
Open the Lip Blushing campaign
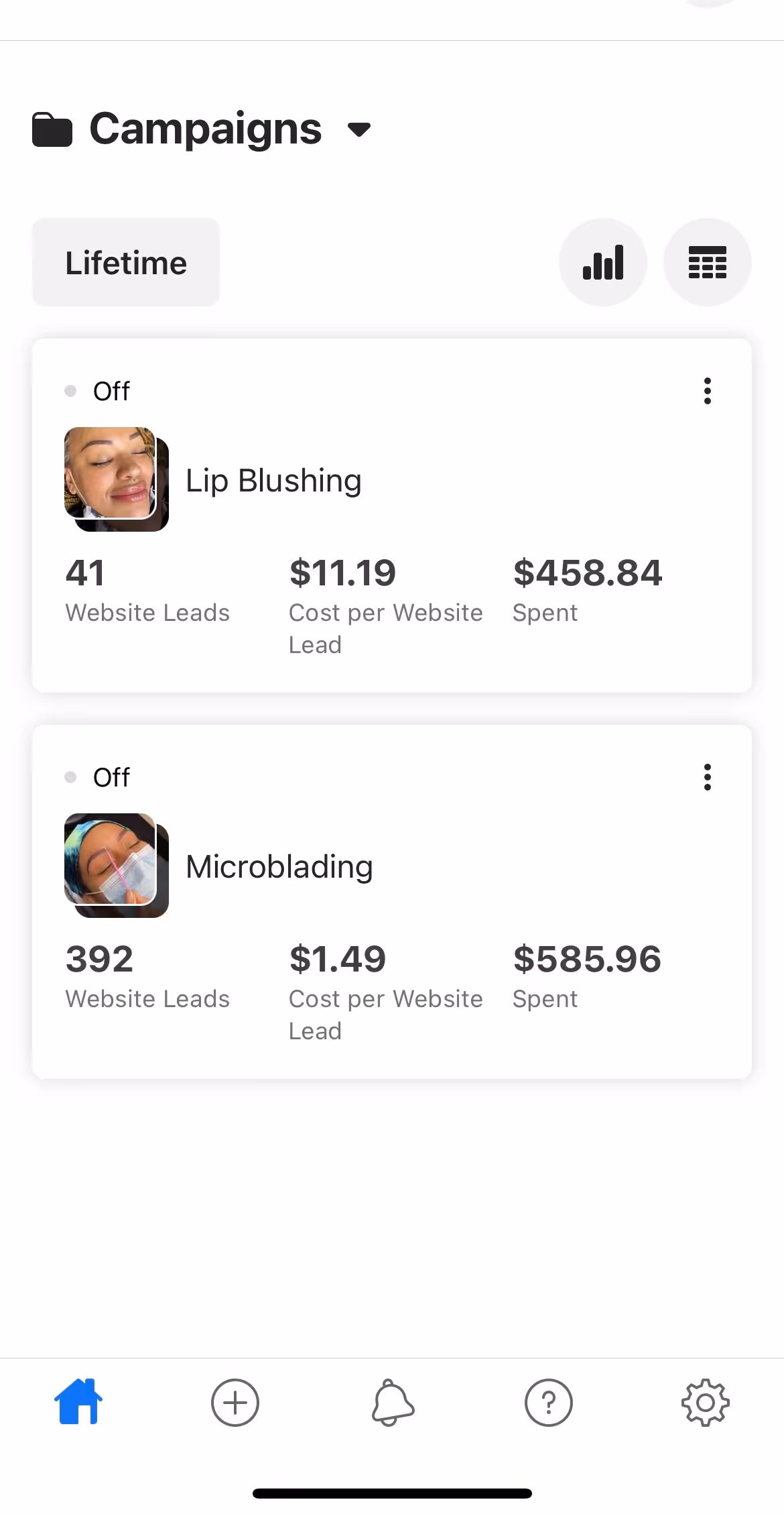[x=273, y=480]
